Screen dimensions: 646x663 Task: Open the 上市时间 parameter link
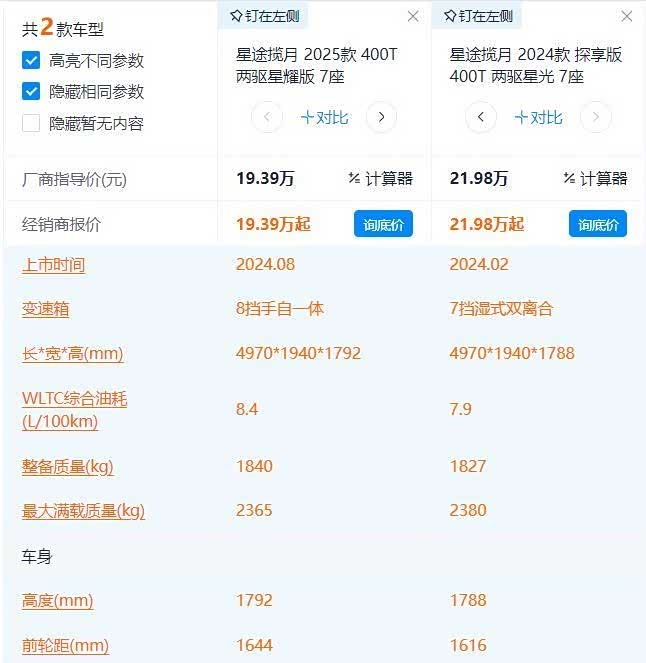[53, 265]
